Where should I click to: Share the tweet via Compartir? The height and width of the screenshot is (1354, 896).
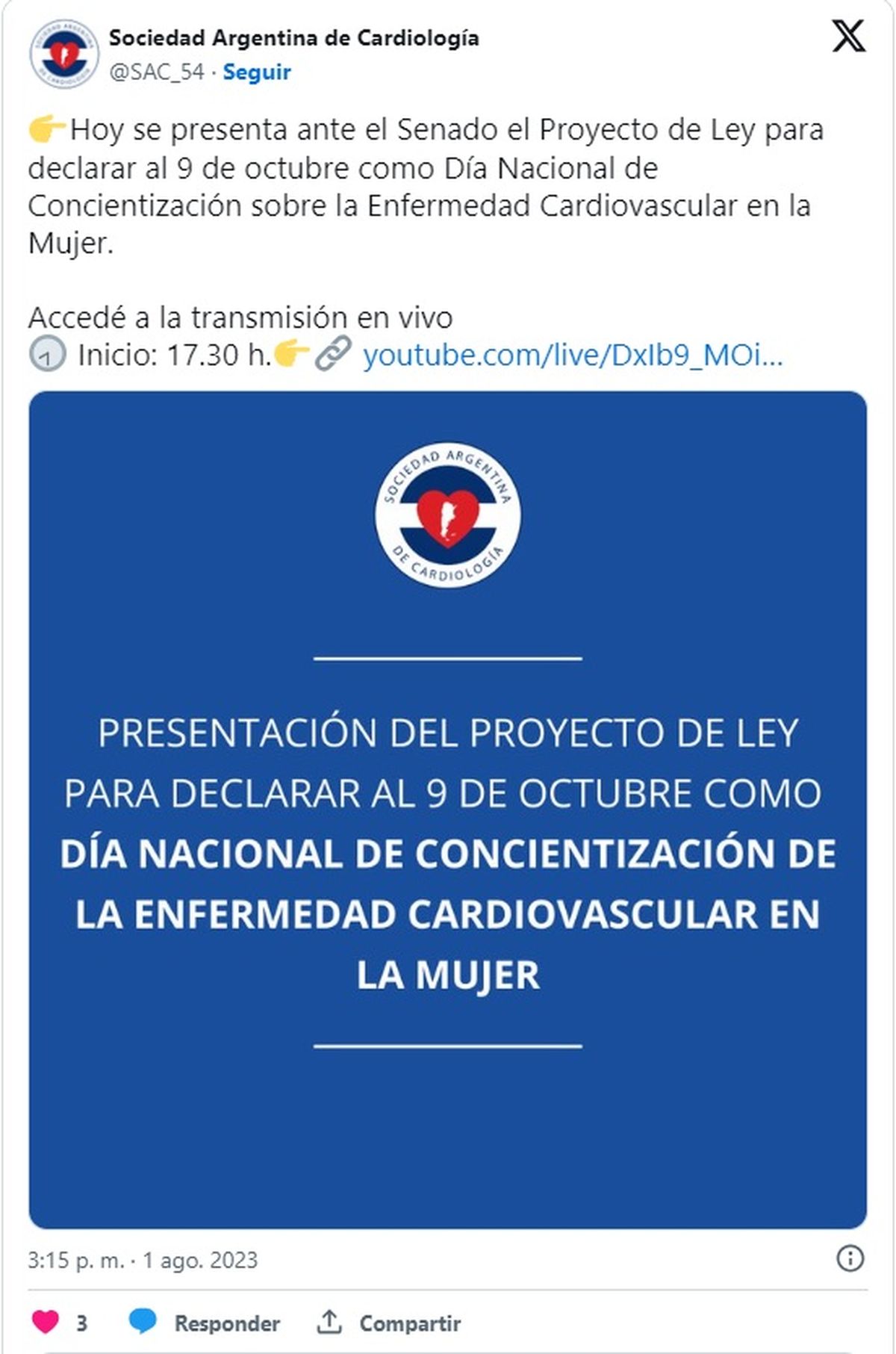[x=388, y=1323]
